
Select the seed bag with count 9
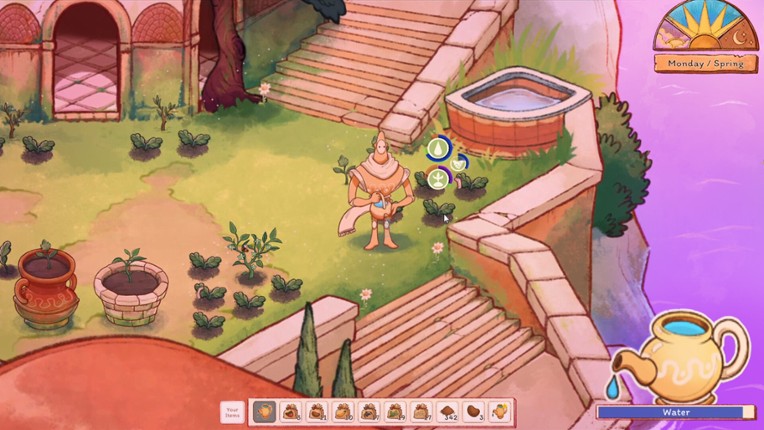395,412
